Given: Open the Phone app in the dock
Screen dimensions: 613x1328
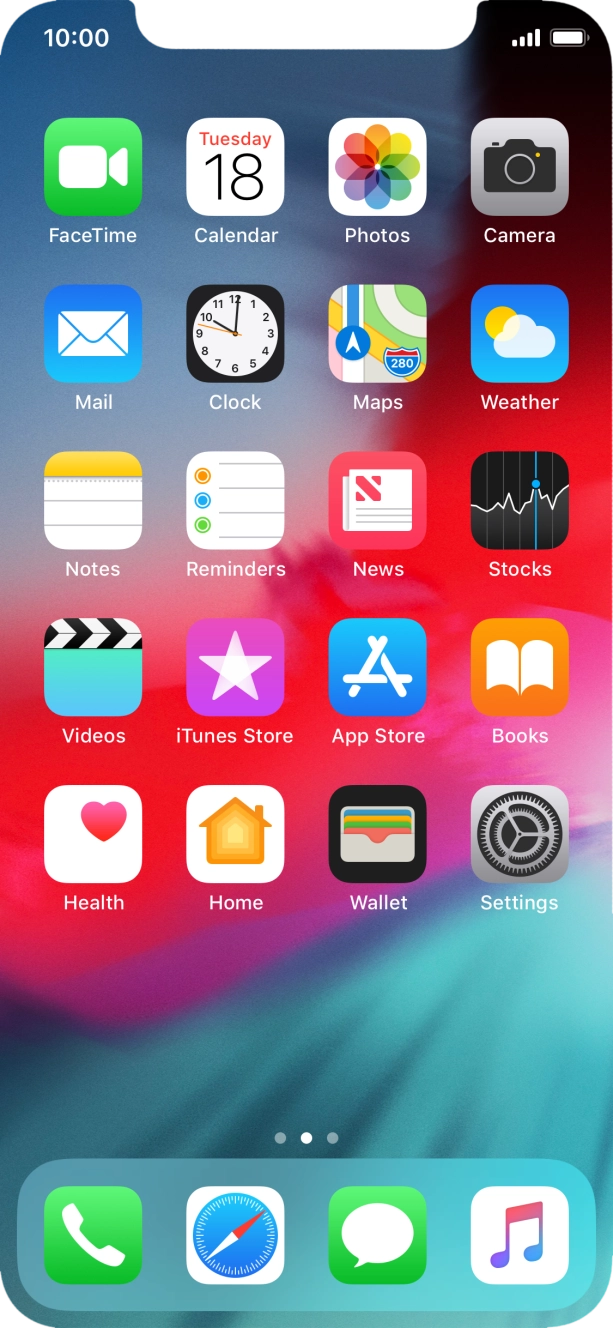Looking at the screenshot, I should (93, 1235).
